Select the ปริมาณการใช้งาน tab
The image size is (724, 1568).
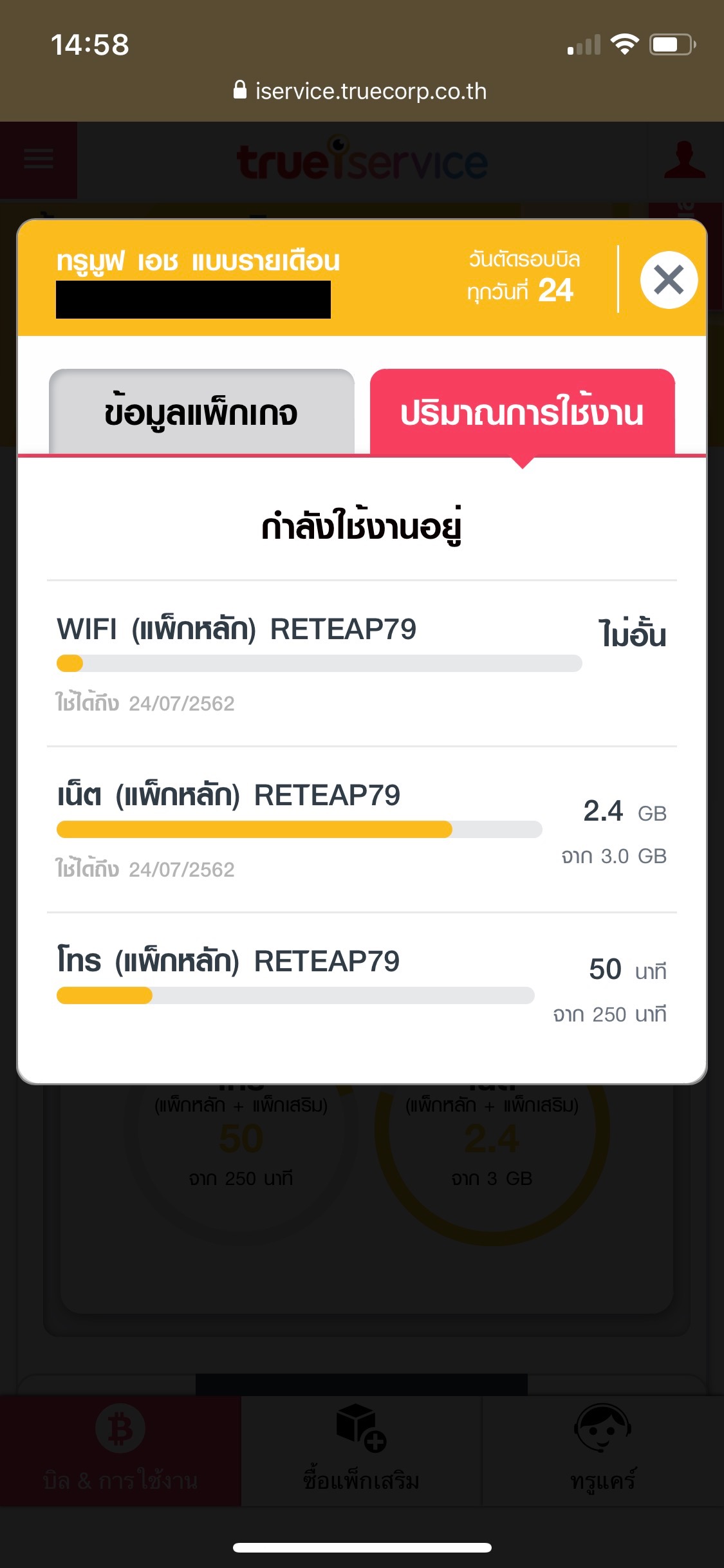click(x=522, y=412)
